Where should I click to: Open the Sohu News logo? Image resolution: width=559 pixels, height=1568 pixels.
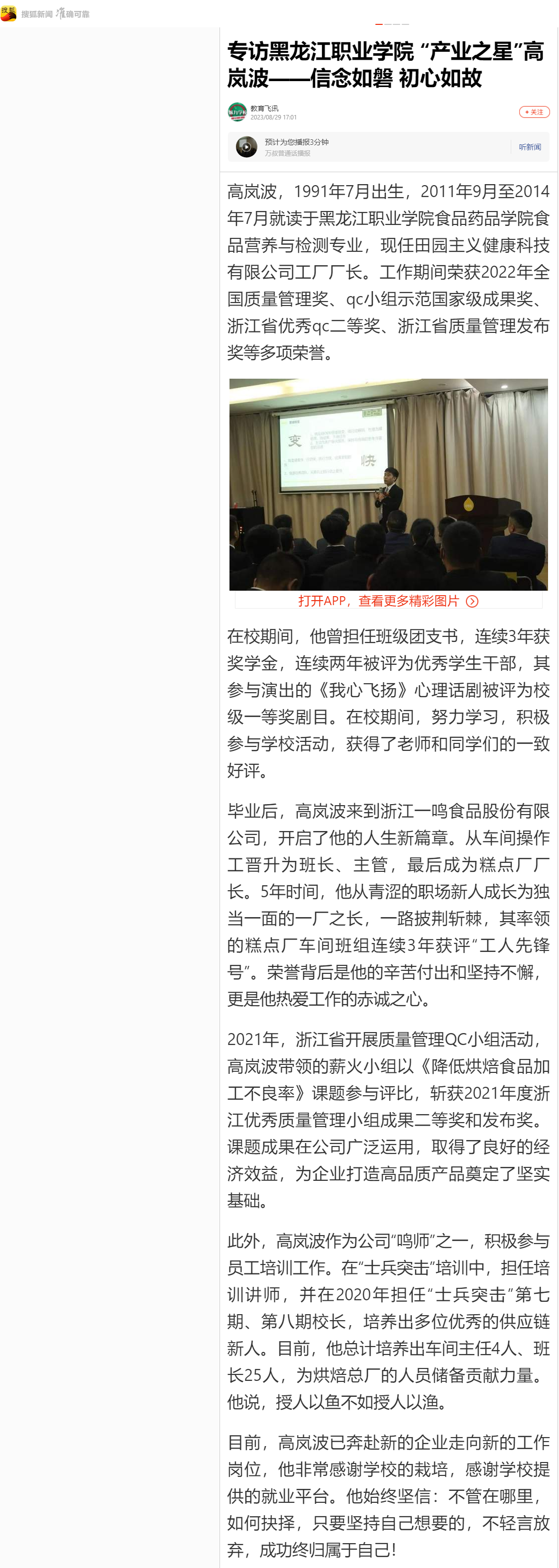9,13
